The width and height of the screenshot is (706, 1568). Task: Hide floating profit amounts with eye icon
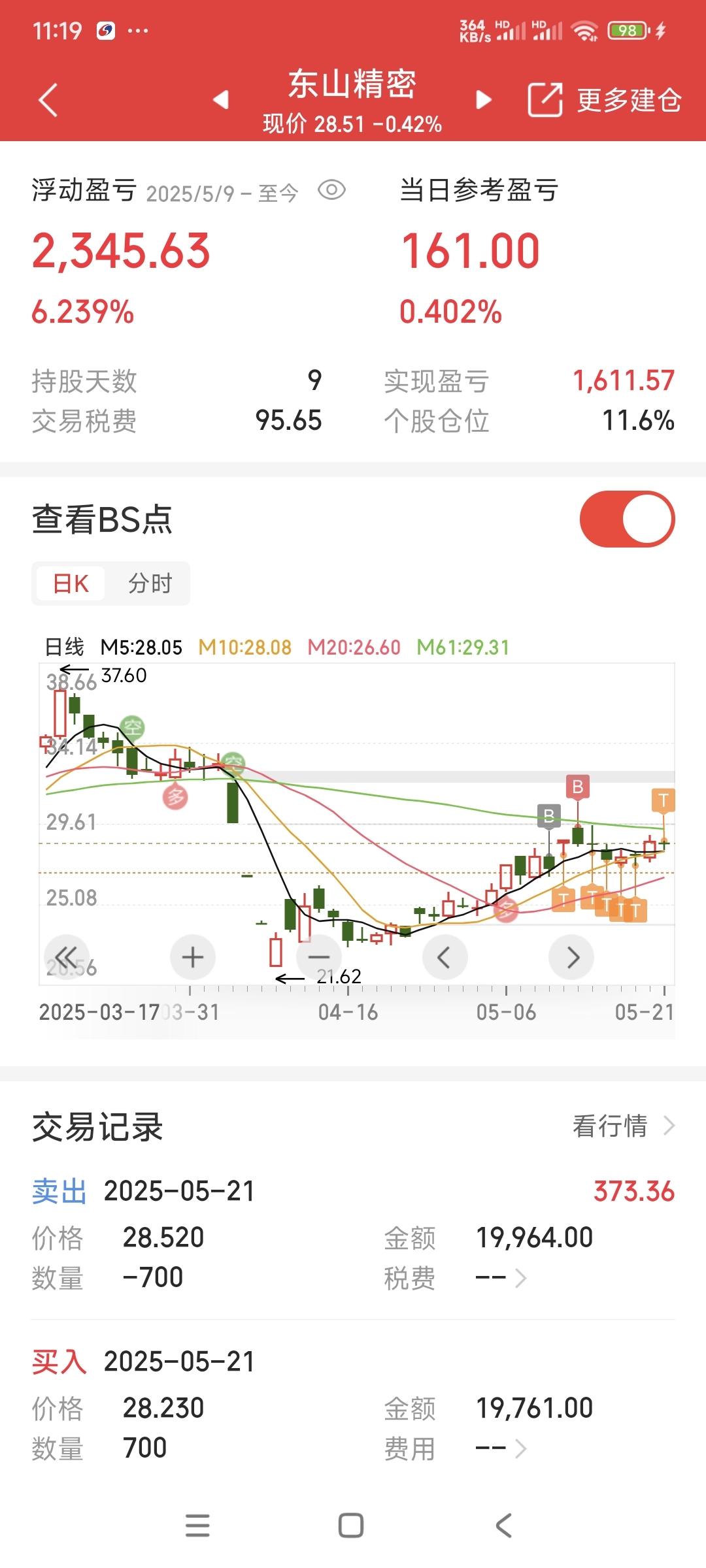click(331, 190)
